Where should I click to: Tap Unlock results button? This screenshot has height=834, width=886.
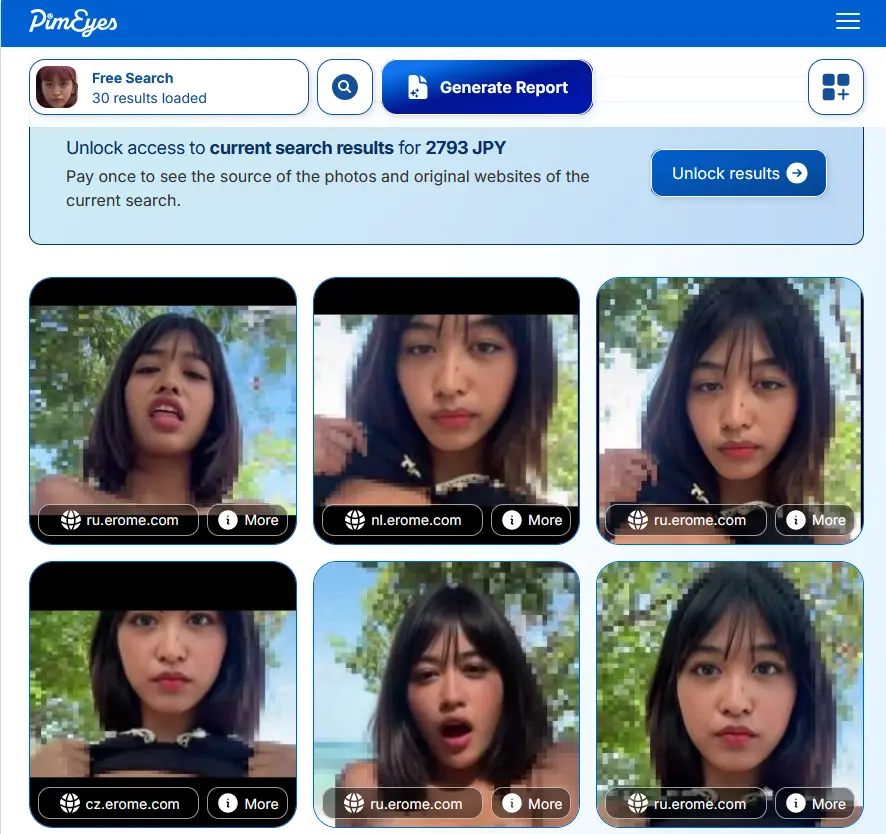[x=739, y=173]
